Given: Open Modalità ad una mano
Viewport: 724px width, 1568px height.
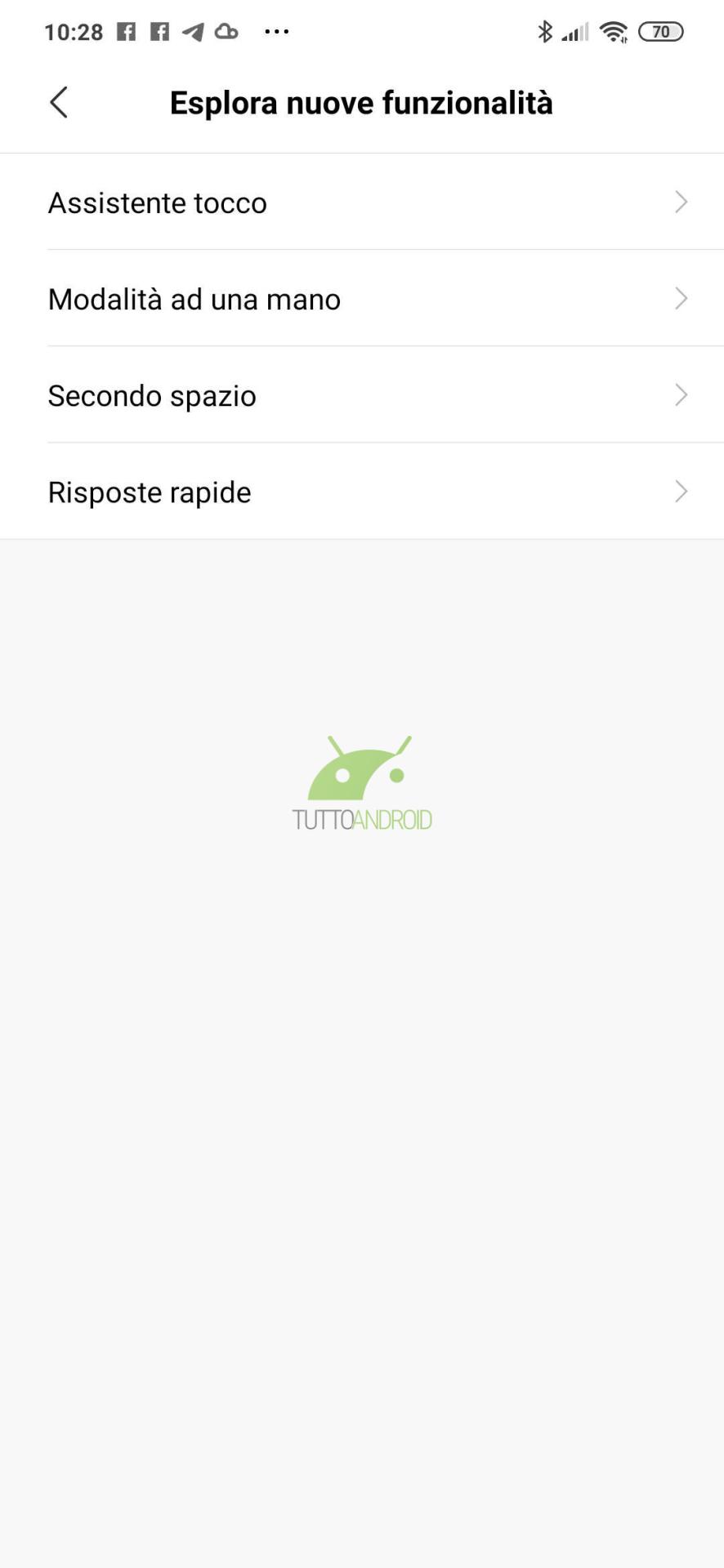Looking at the screenshot, I should [362, 298].
